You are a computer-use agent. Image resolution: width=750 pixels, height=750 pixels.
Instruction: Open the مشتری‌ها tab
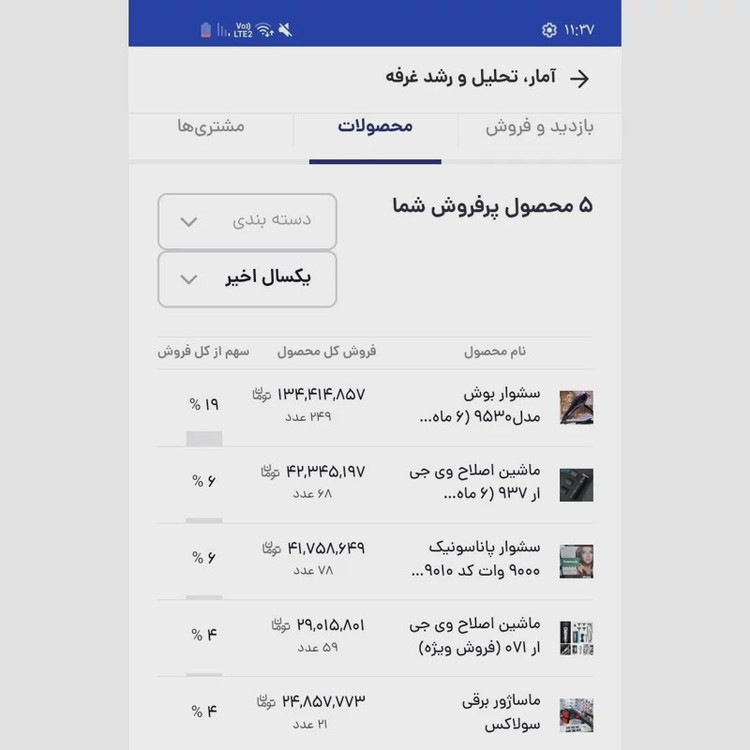click(211, 126)
